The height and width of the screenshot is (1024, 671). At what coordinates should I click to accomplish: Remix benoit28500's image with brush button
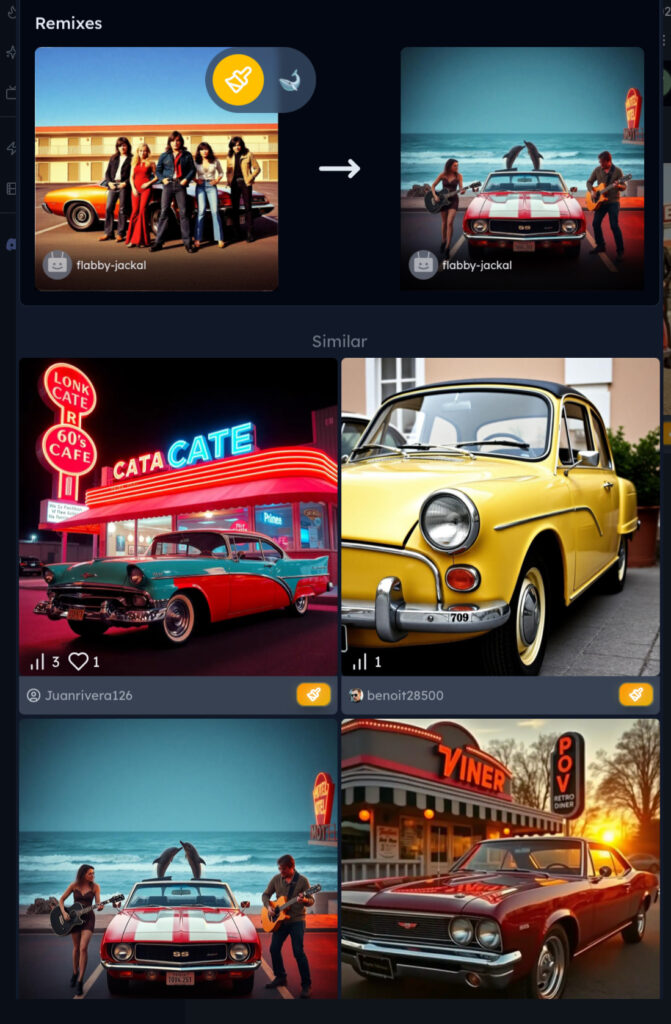pos(635,695)
